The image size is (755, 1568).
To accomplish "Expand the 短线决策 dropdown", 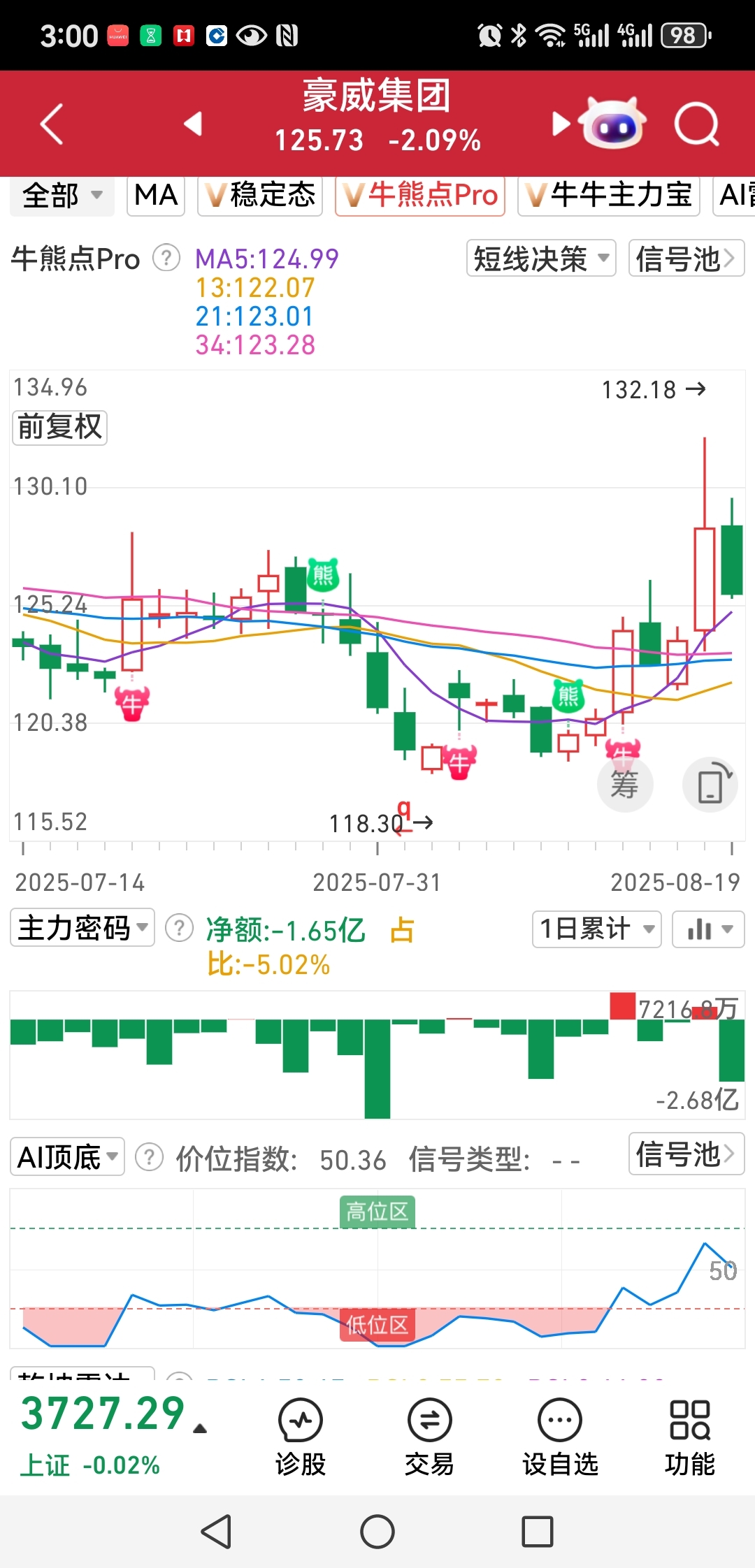I will tap(541, 259).
